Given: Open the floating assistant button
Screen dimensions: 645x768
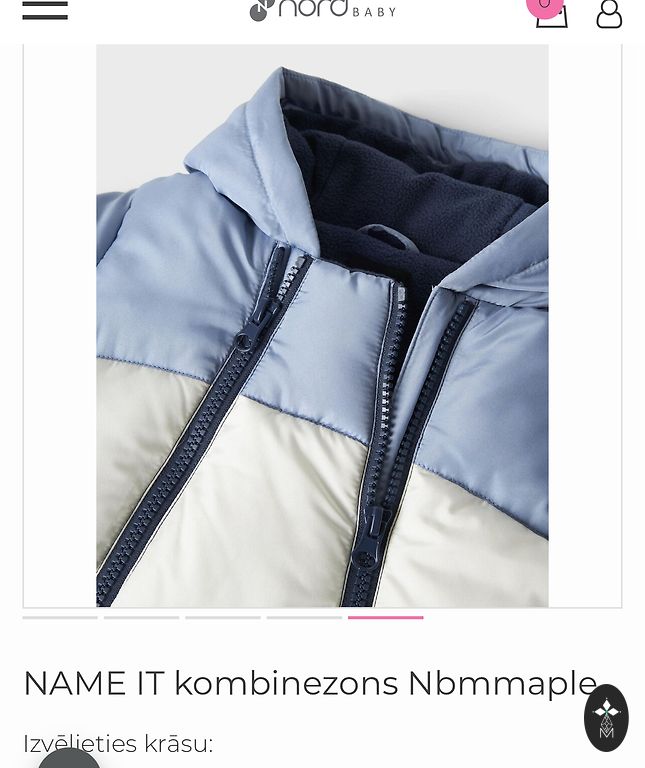Looking at the screenshot, I should [606, 717].
